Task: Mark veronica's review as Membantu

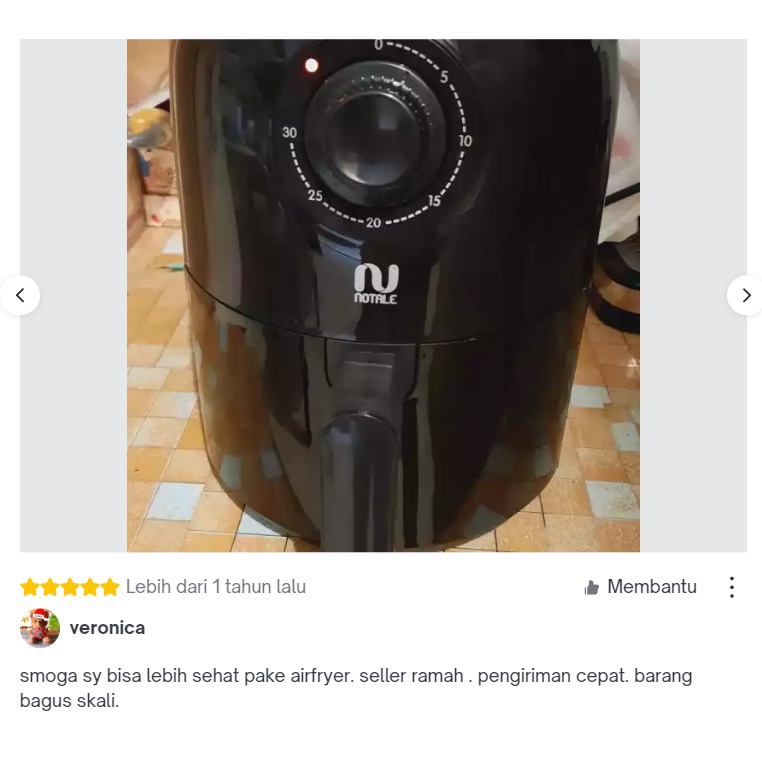Action: (x=640, y=587)
